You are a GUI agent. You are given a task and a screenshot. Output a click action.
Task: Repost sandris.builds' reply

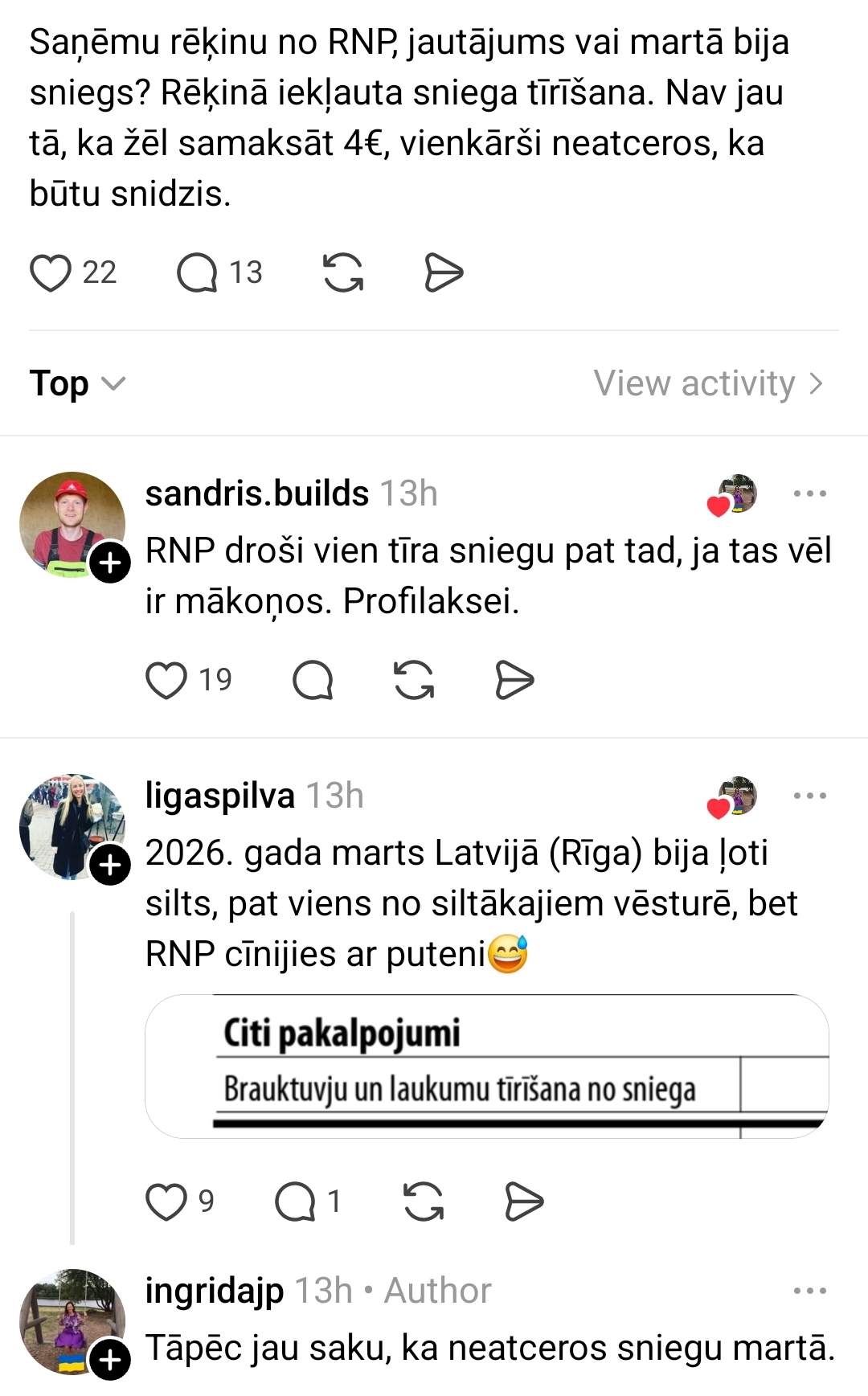(414, 680)
